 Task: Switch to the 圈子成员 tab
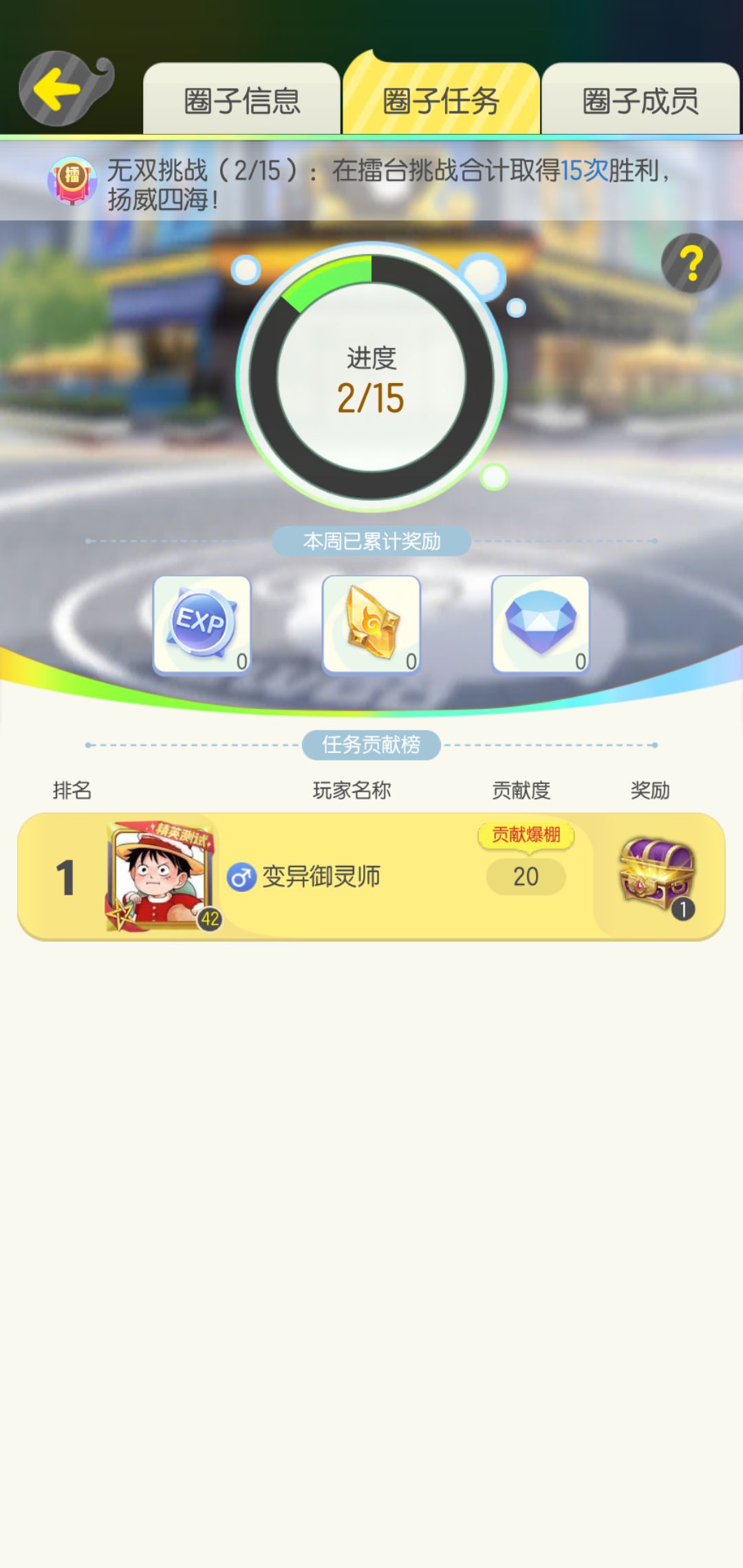[640, 100]
